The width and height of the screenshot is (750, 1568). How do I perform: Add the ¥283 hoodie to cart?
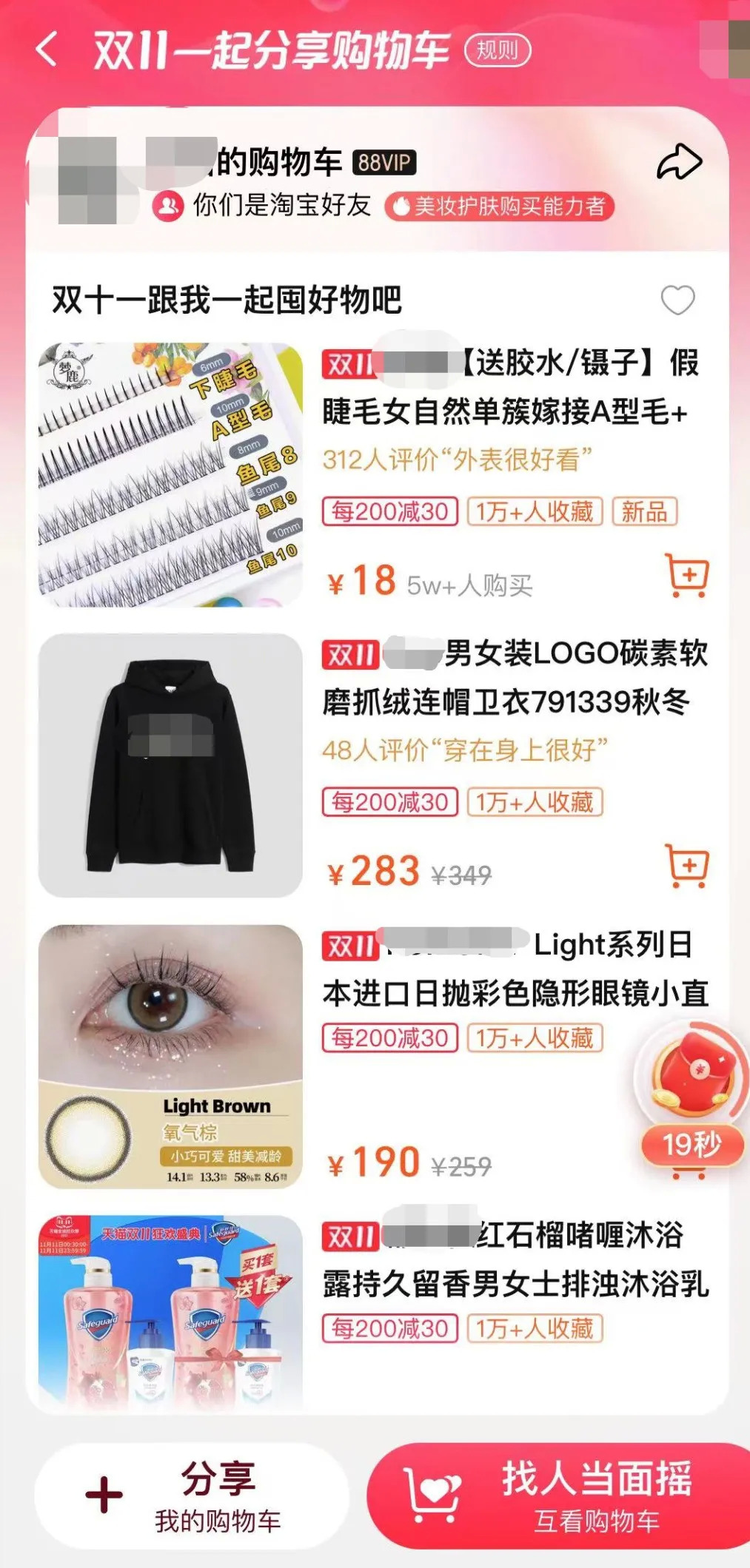point(687,865)
